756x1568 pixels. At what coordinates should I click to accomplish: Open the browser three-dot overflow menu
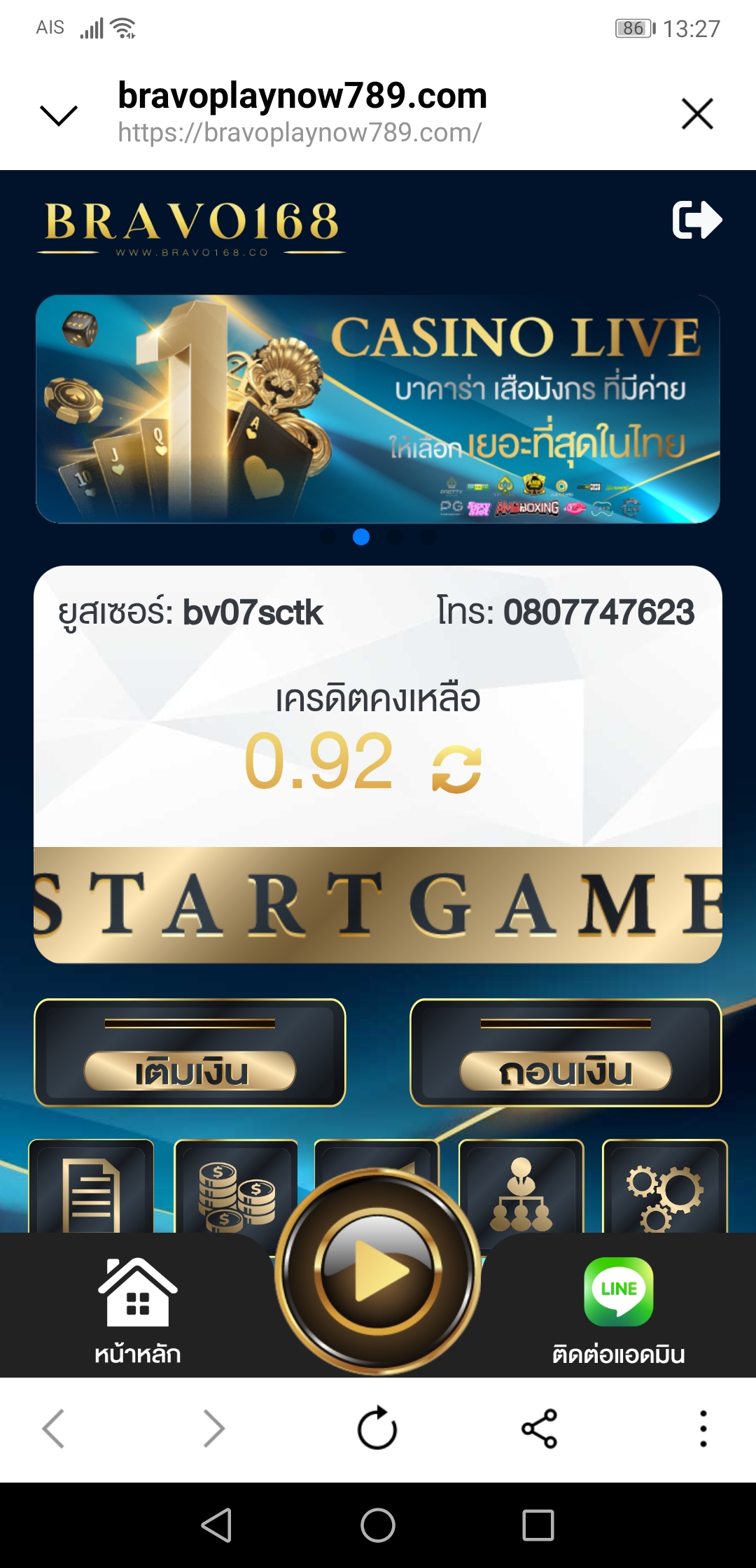tap(703, 1428)
